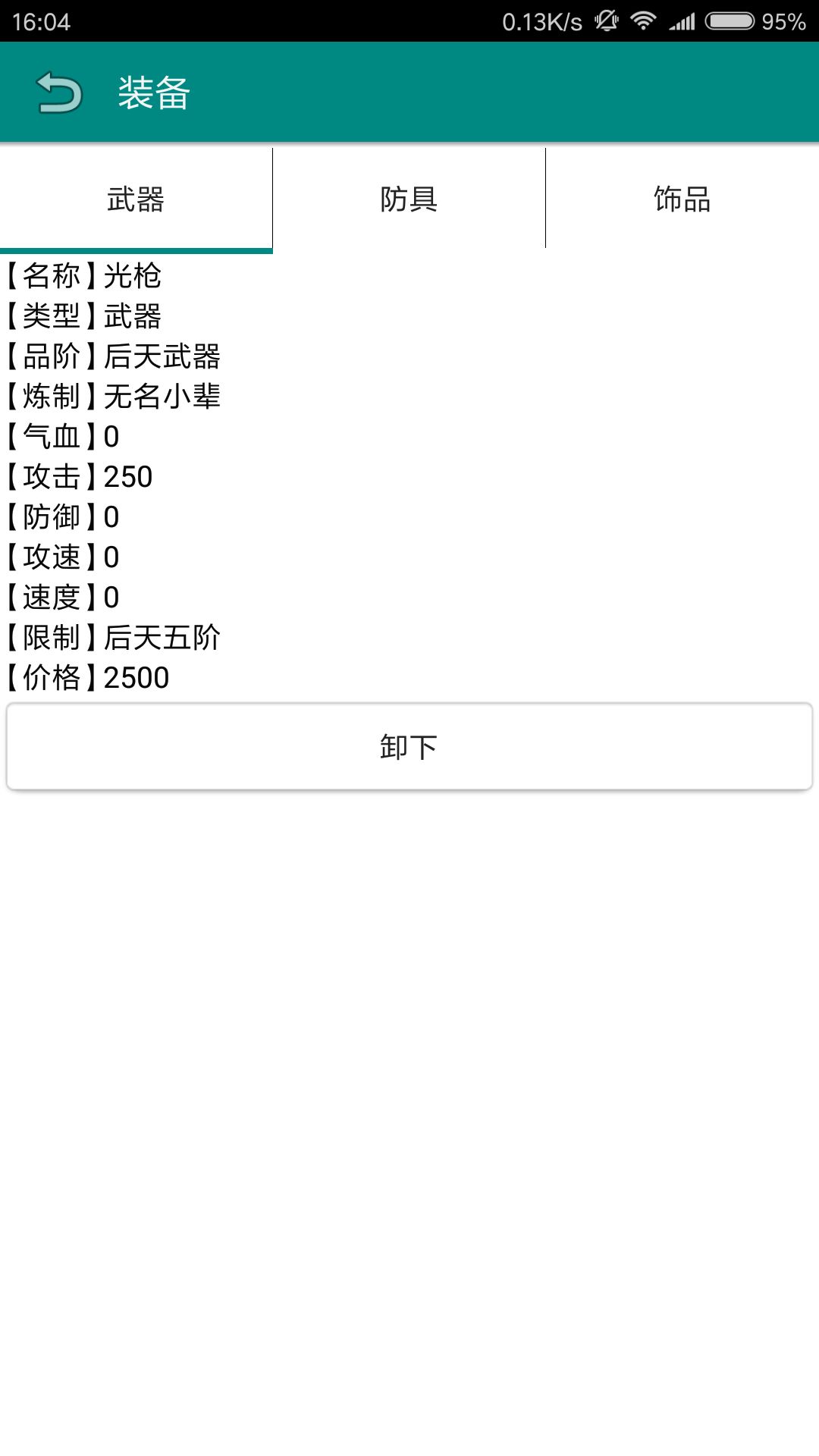This screenshot has width=819, height=1456.
Task: Go back using the return arrow
Action: 59,93
